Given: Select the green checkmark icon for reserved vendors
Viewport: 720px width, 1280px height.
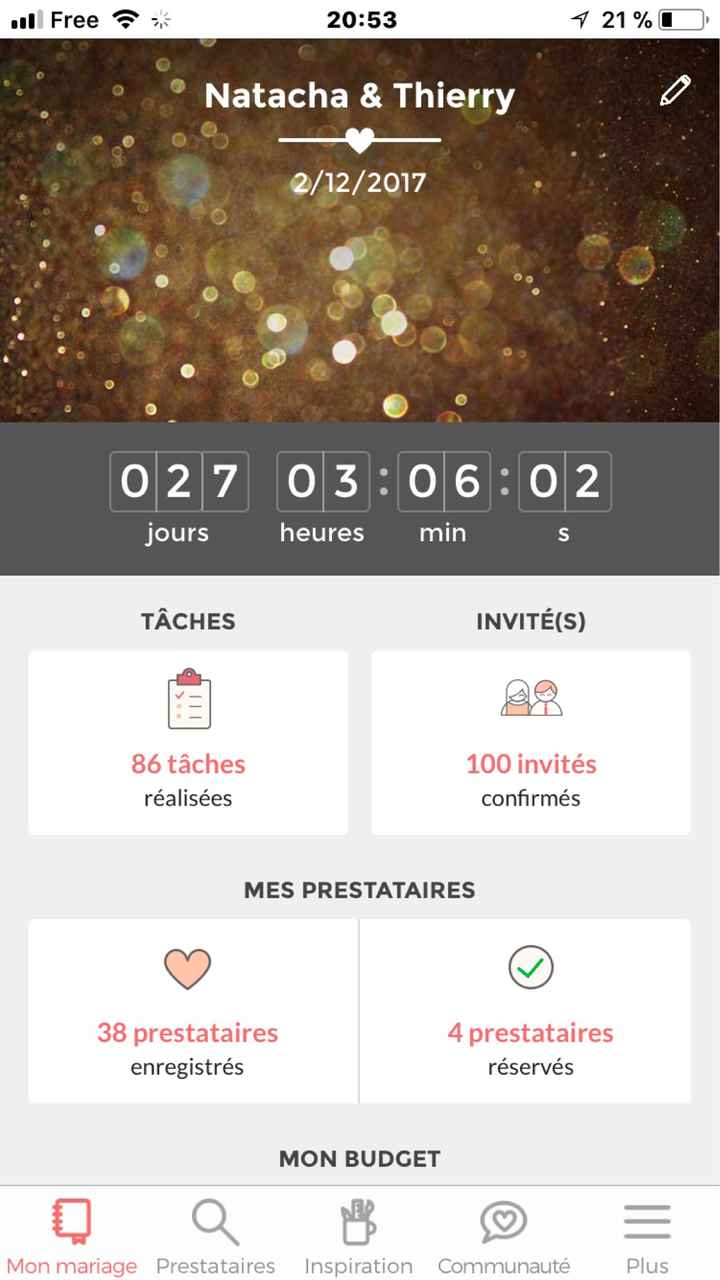Looking at the screenshot, I should (x=530, y=967).
